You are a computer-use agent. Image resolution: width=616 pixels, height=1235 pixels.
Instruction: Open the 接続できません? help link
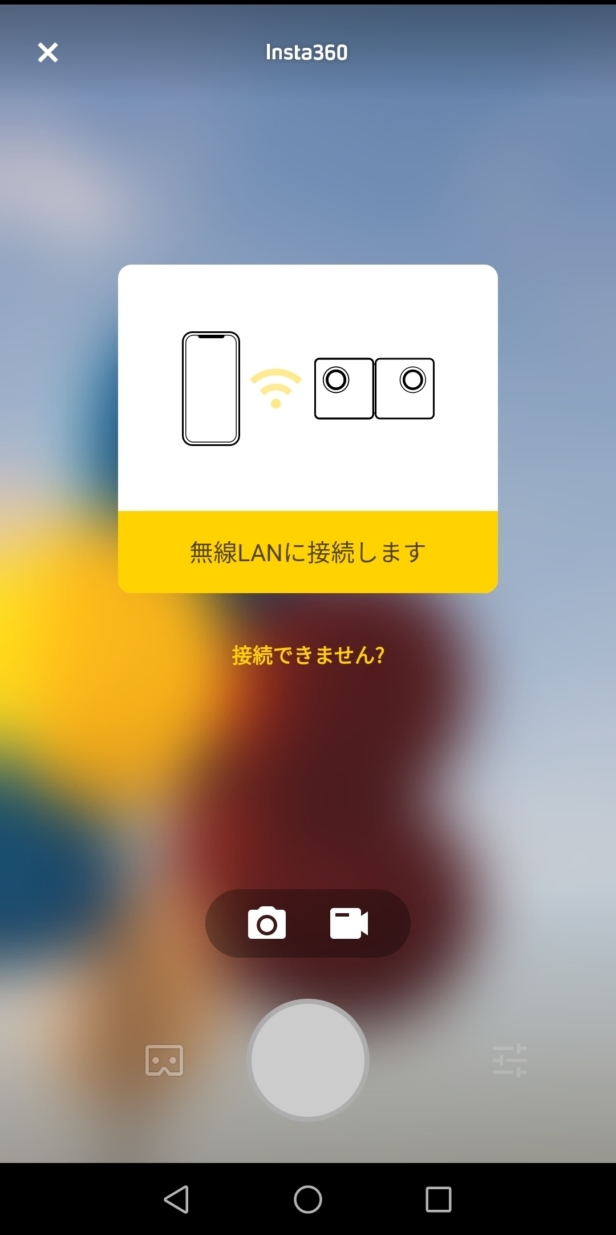[308, 656]
